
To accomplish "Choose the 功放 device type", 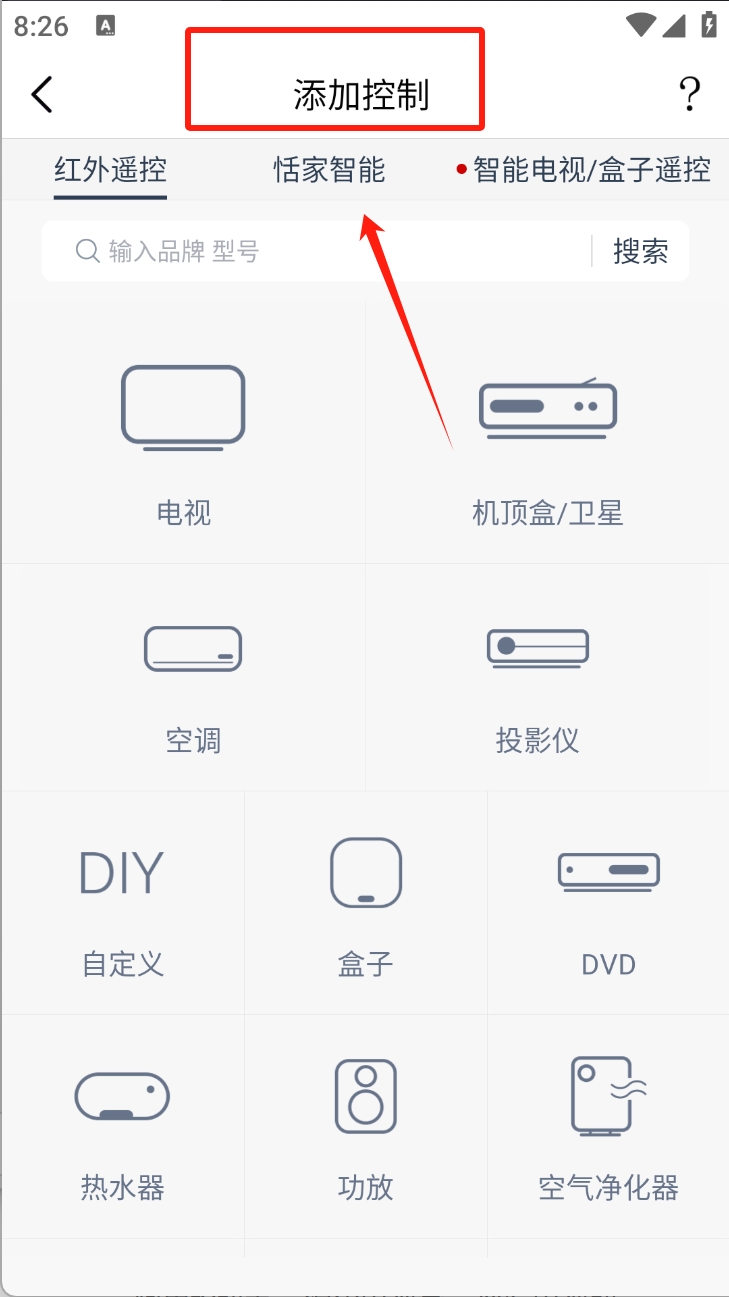I will tap(365, 1127).
